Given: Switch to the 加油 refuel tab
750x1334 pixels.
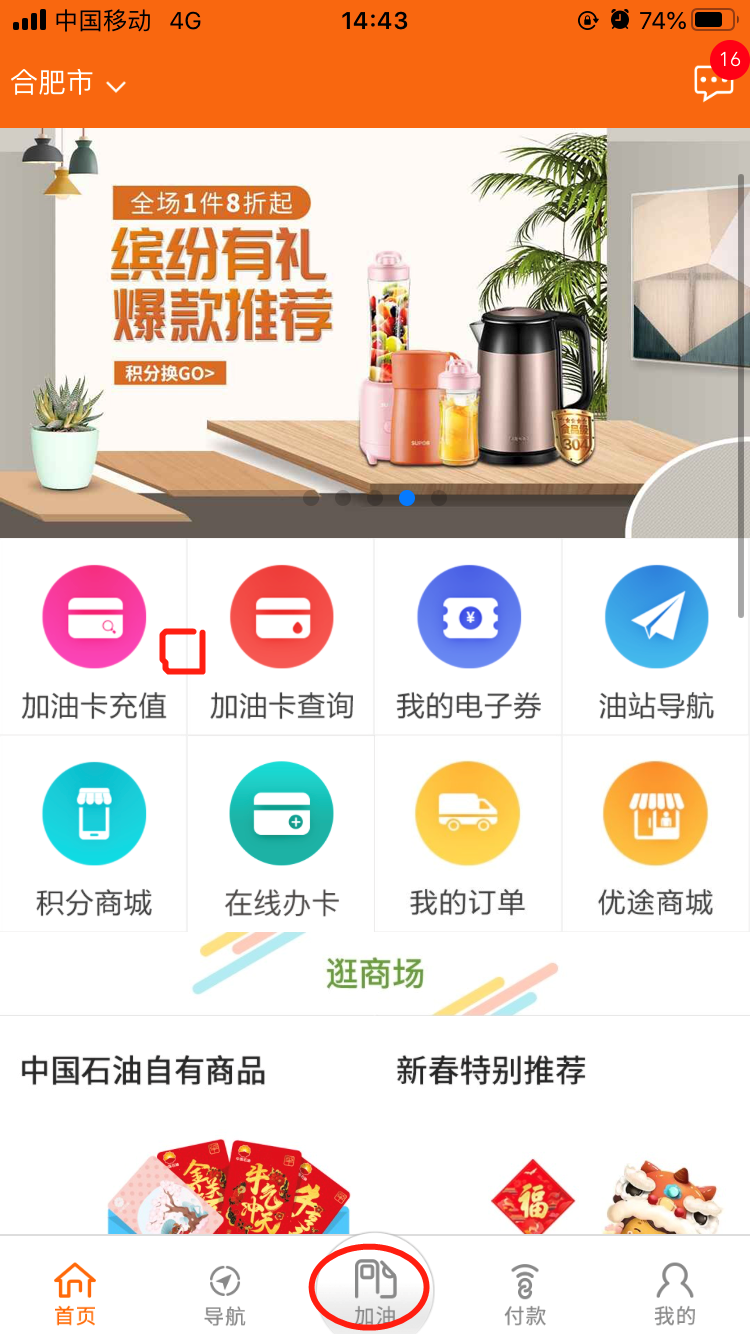Looking at the screenshot, I should click(375, 1292).
